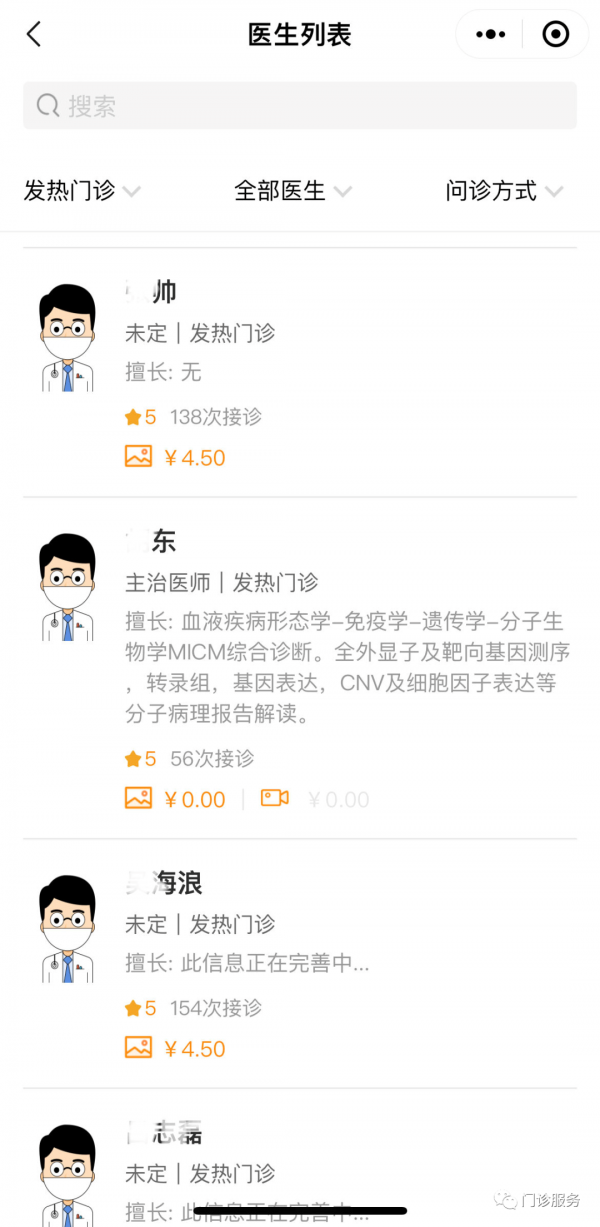The height and width of the screenshot is (1227, 600).
Task: Tap the 搜索 search box
Action: pos(300,106)
